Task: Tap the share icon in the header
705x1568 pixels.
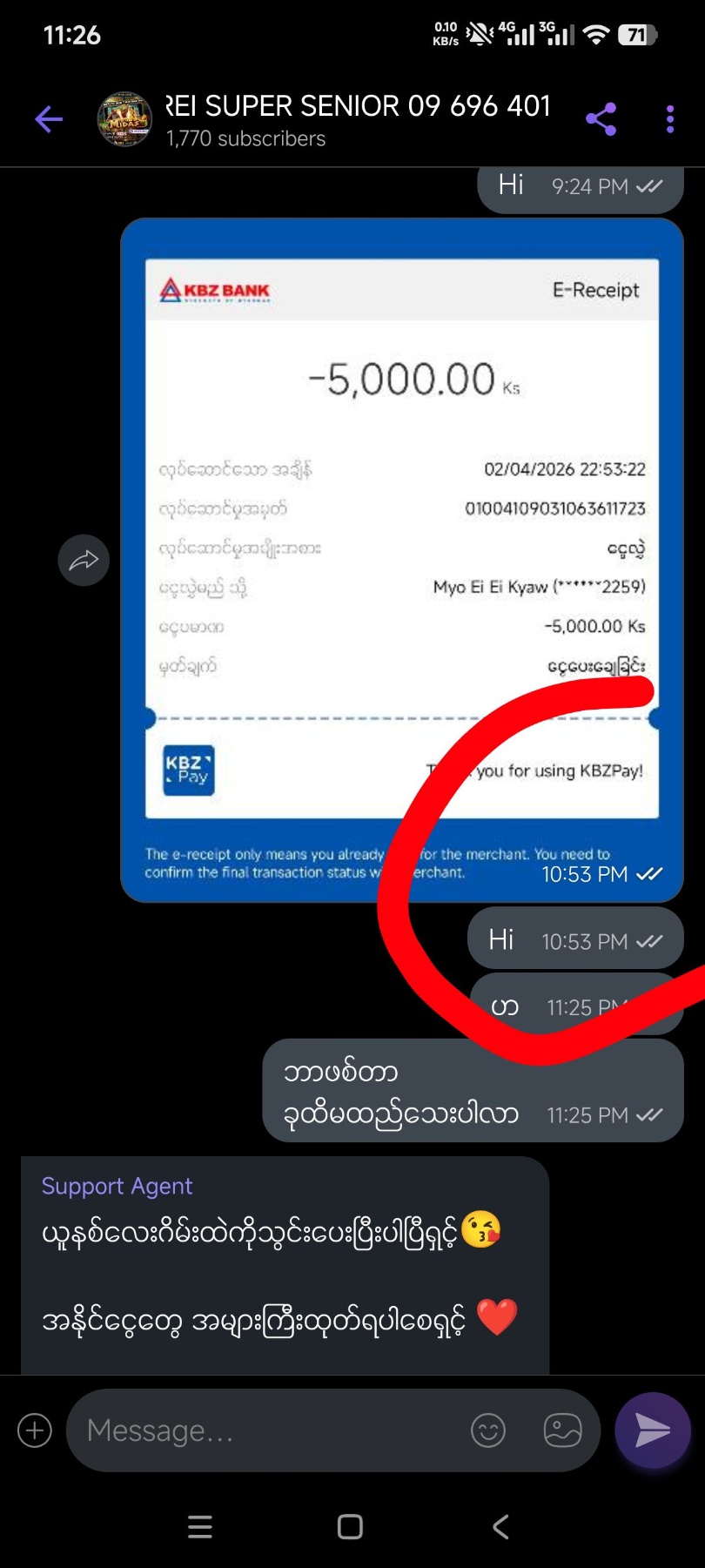Action: [x=601, y=119]
